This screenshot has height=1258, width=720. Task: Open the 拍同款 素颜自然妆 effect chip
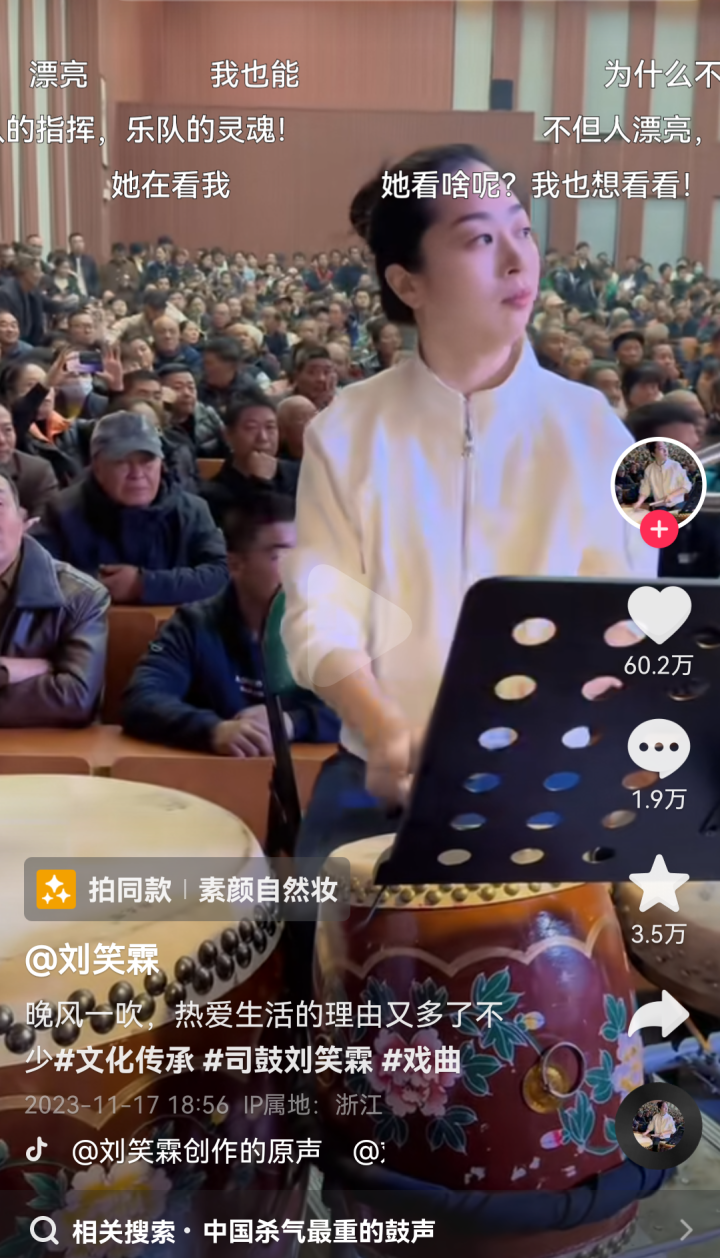coord(188,889)
